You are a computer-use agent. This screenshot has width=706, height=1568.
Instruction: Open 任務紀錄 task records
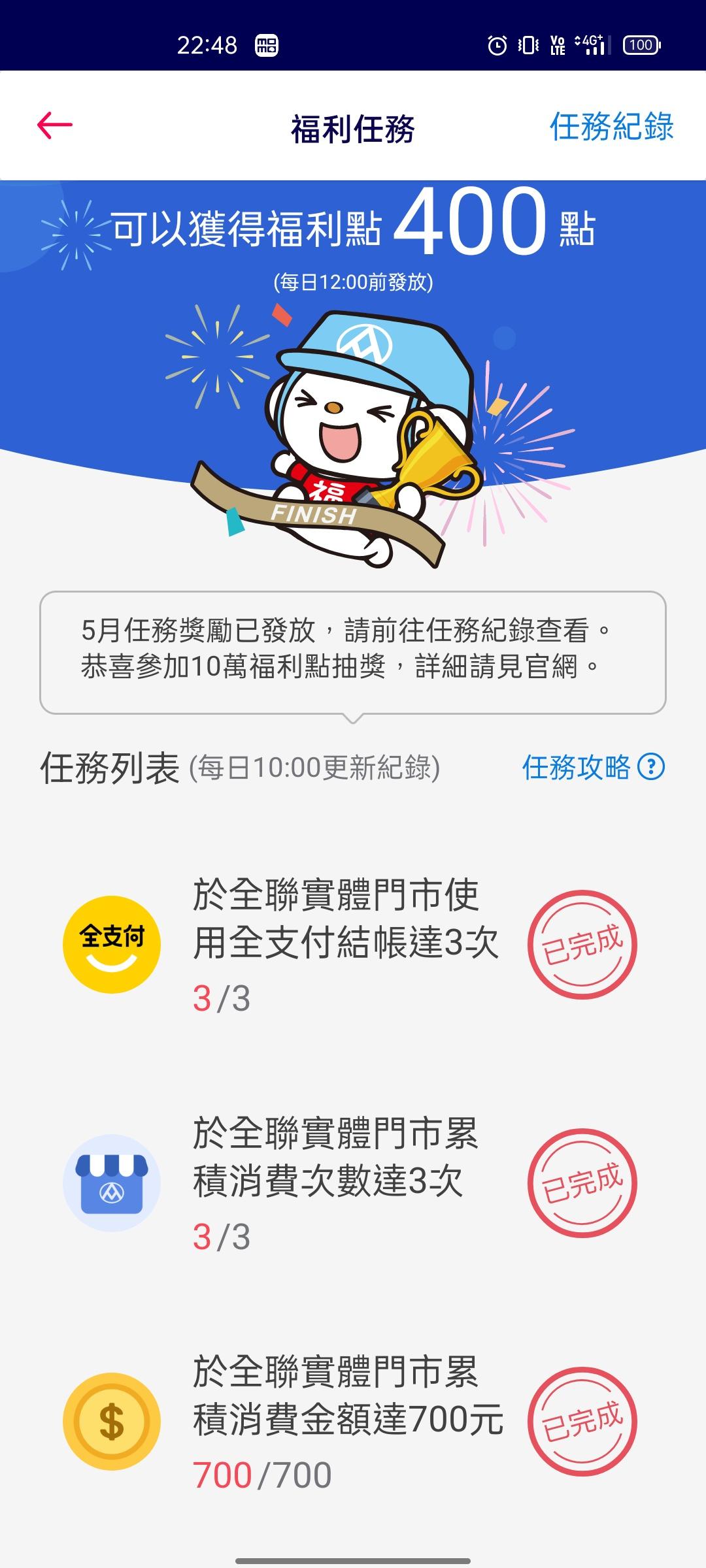coord(611,126)
